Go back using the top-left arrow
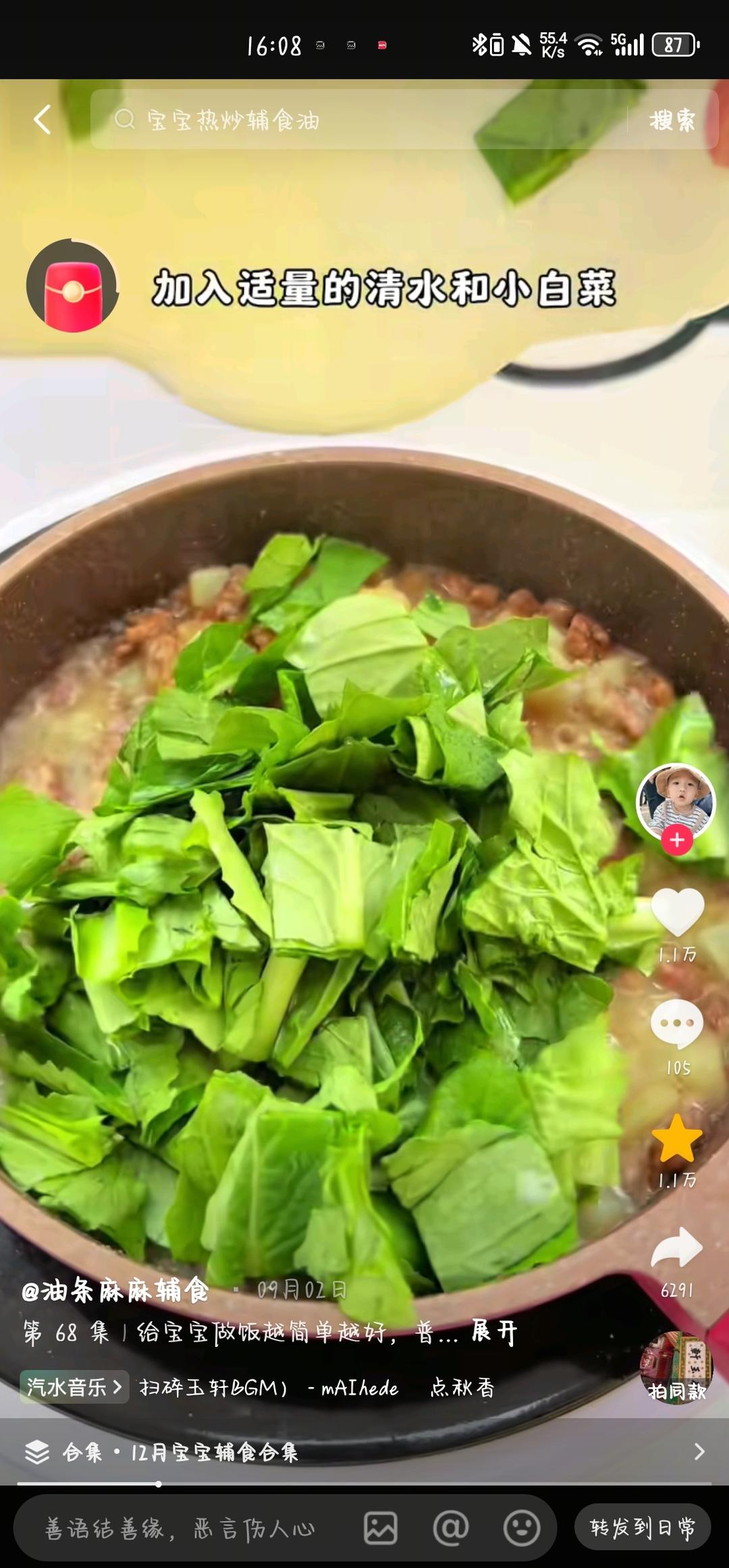The image size is (729, 1568). [x=42, y=120]
